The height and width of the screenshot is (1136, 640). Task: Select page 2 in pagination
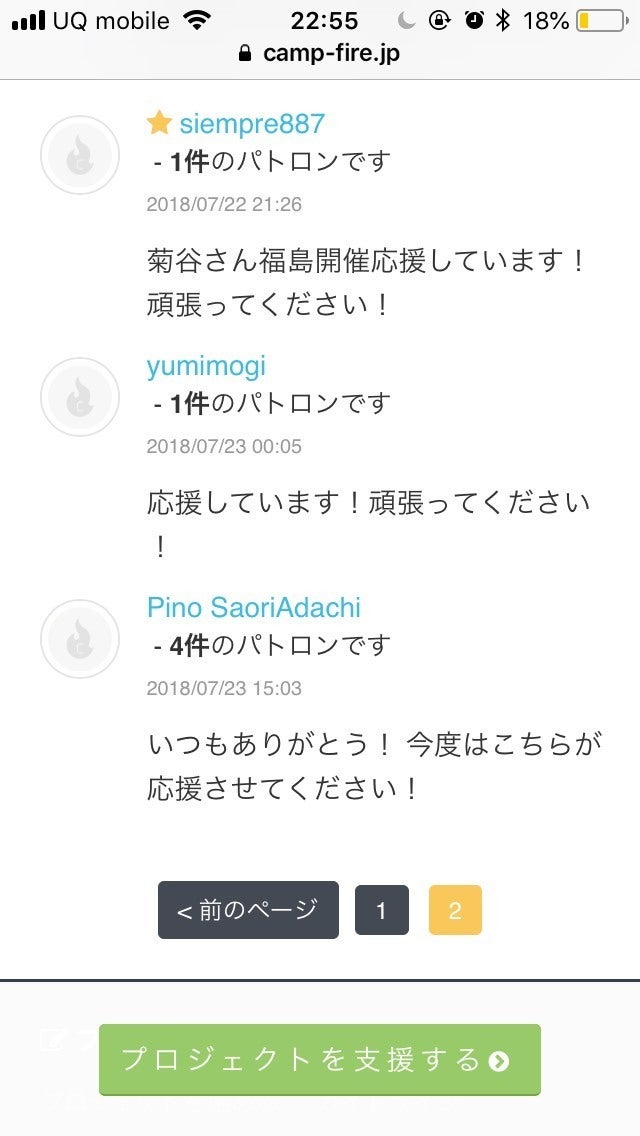455,910
